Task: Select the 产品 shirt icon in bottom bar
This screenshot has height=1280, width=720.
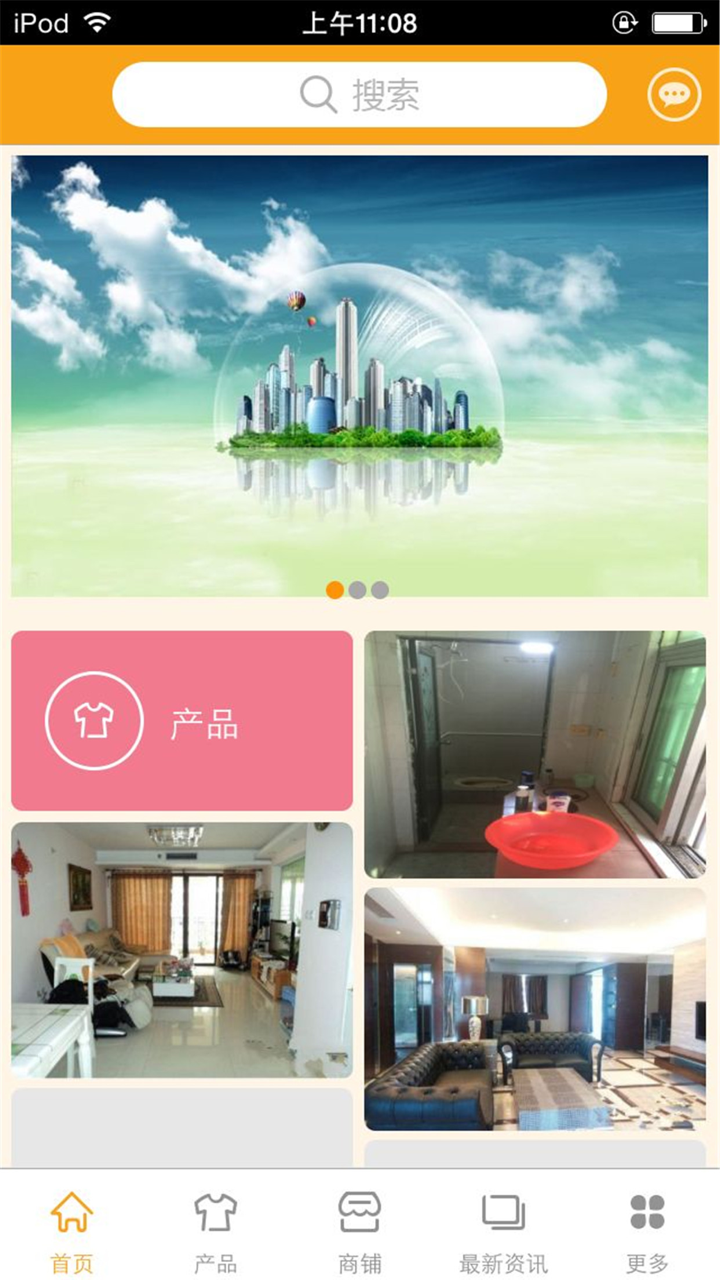Action: tap(217, 1213)
